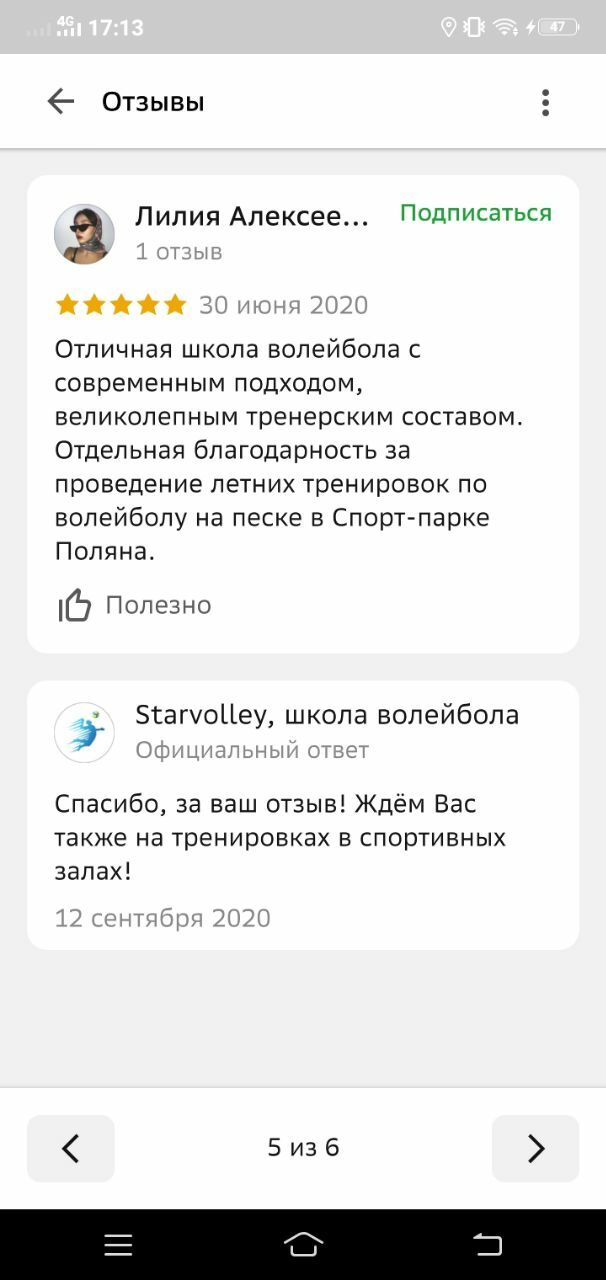
Task: Tap Подписаться to follow Лилия
Action: (475, 213)
